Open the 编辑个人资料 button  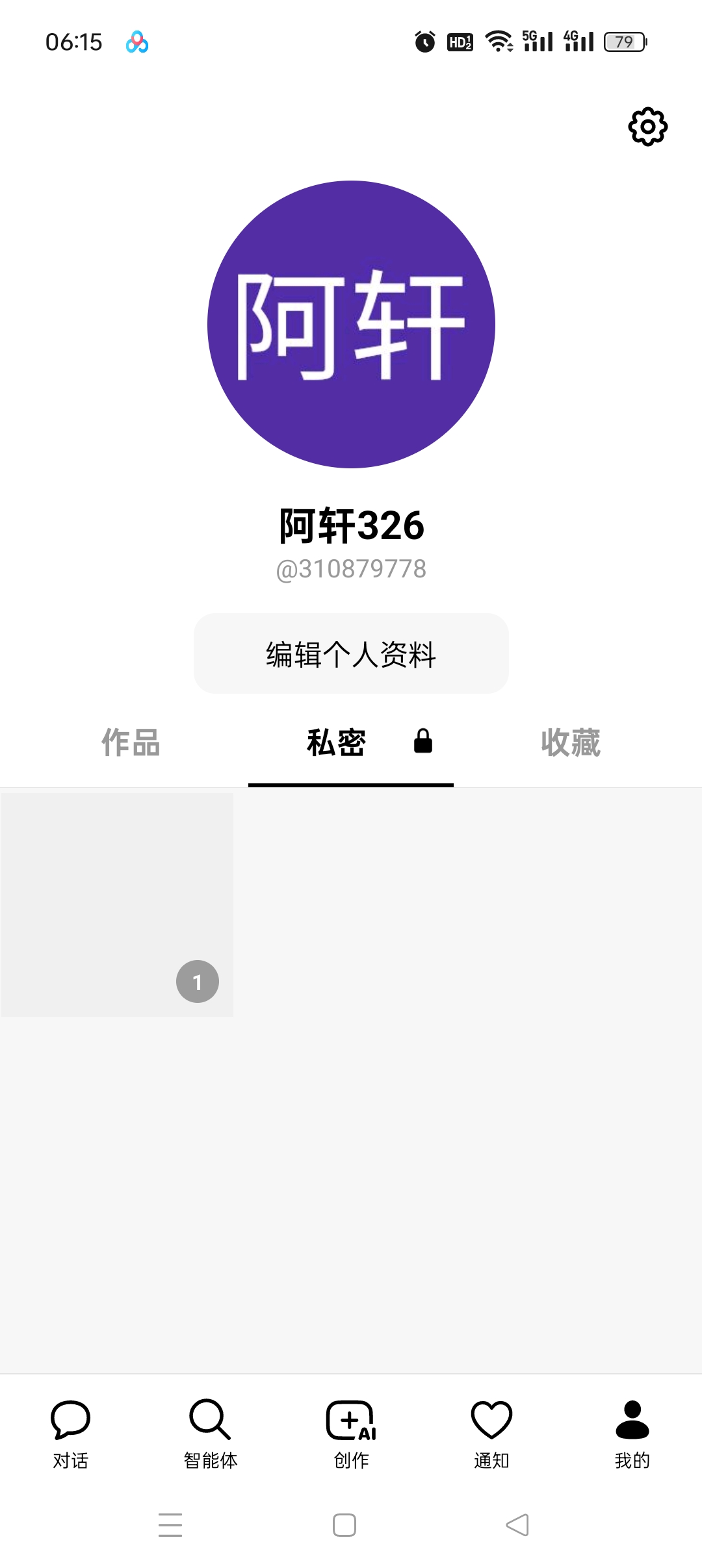351,653
